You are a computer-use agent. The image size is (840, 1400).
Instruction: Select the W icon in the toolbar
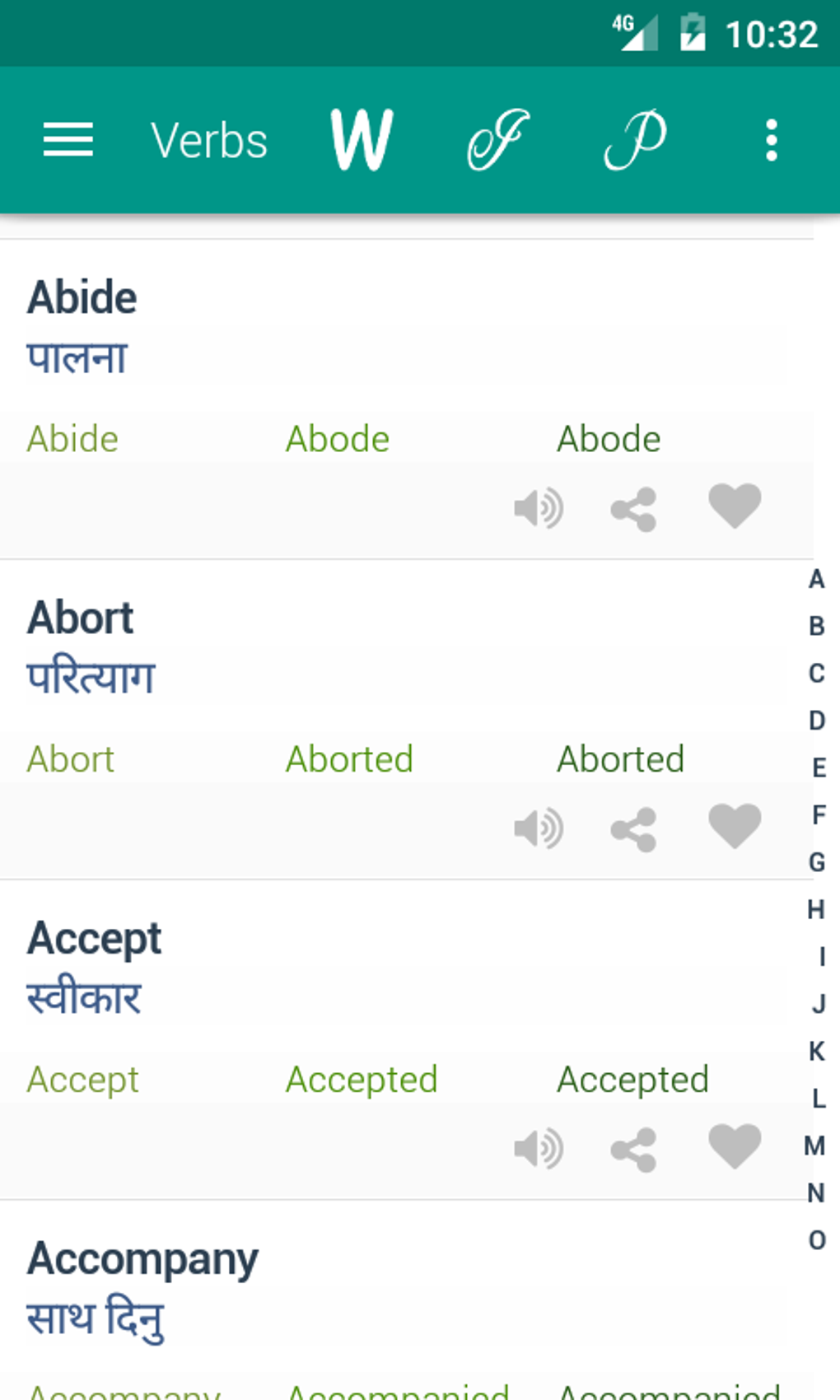point(360,138)
